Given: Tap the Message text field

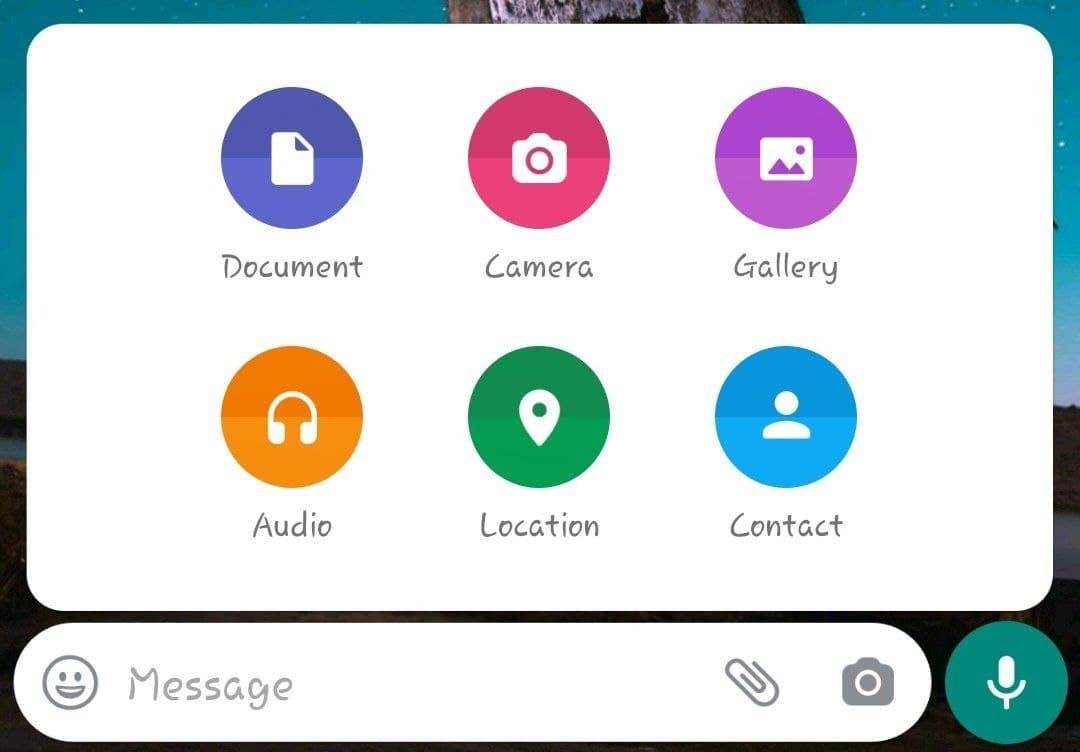Looking at the screenshot, I should click(x=400, y=686).
